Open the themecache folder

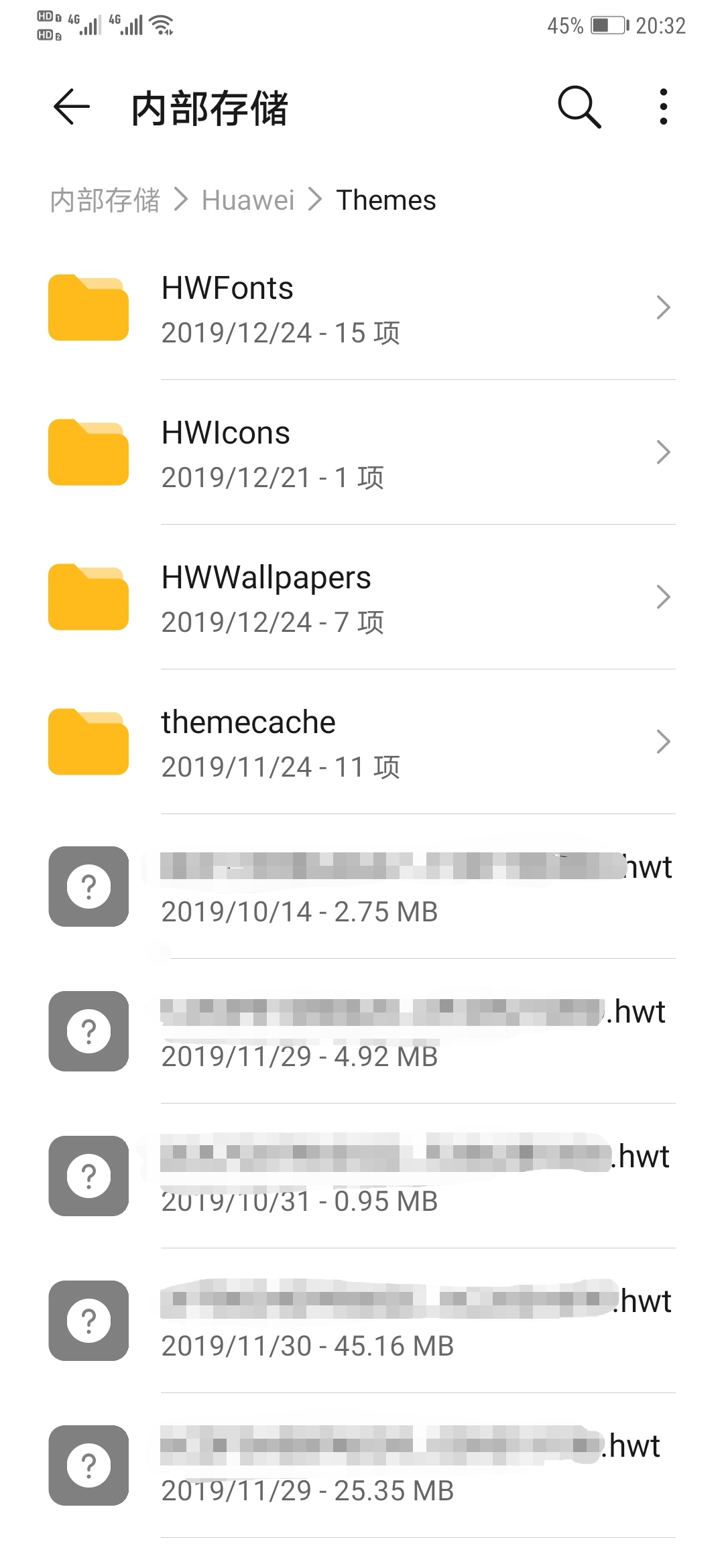coord(362,742)
